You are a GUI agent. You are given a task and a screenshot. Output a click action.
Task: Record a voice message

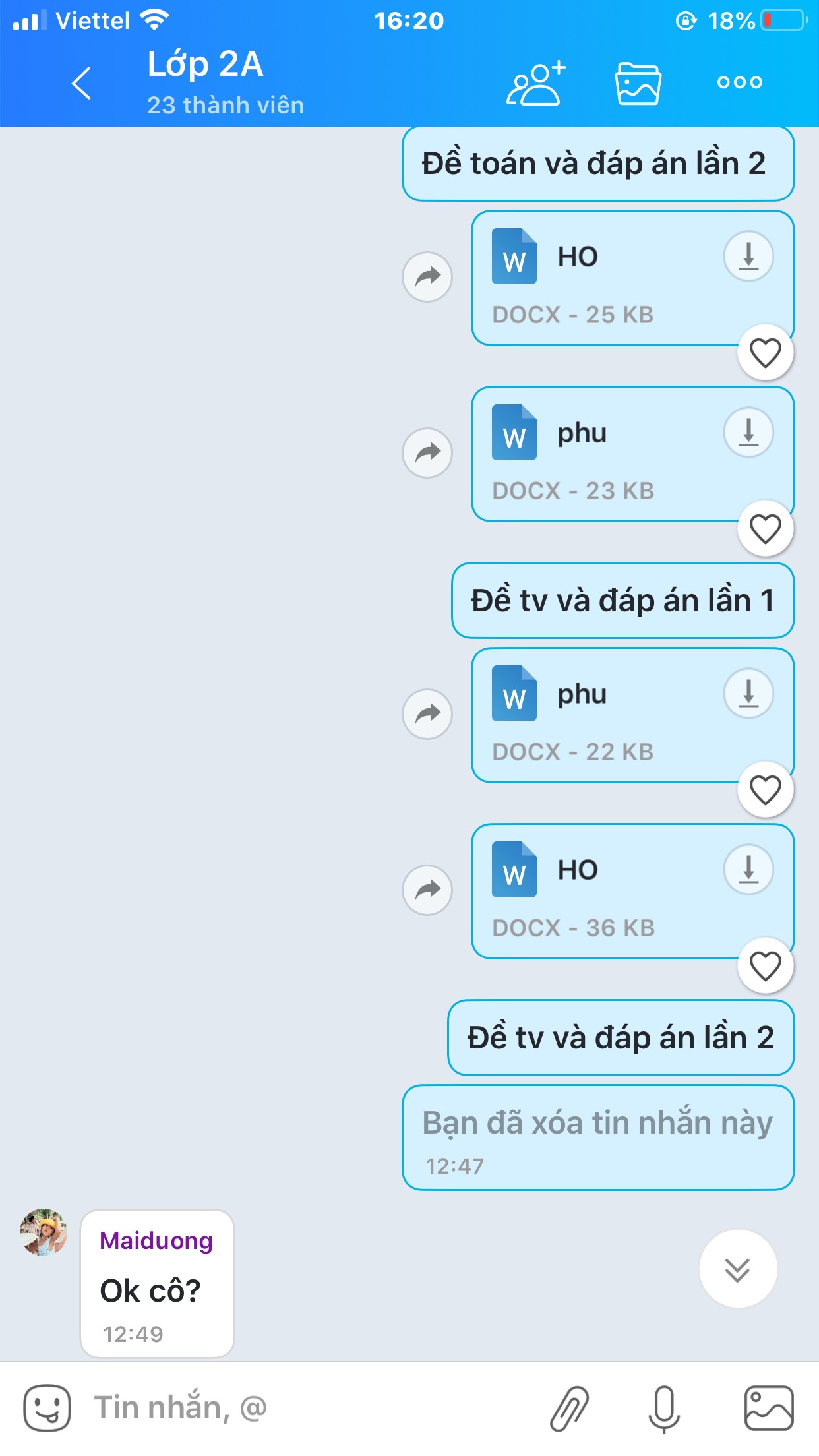click(x=664, y=1408)
